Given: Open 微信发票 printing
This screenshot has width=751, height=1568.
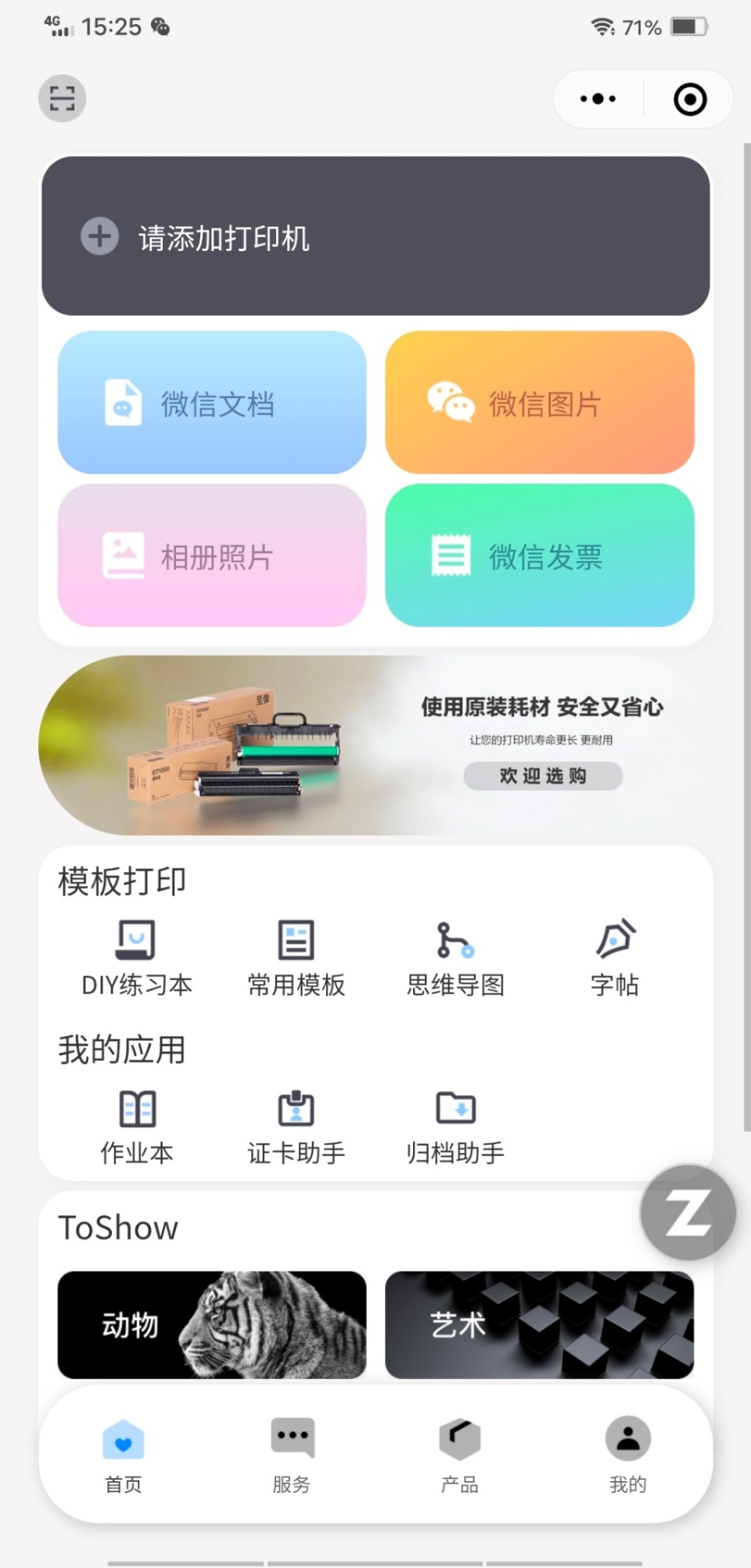Looking at the screenshot, I should [x=540, y=555].
